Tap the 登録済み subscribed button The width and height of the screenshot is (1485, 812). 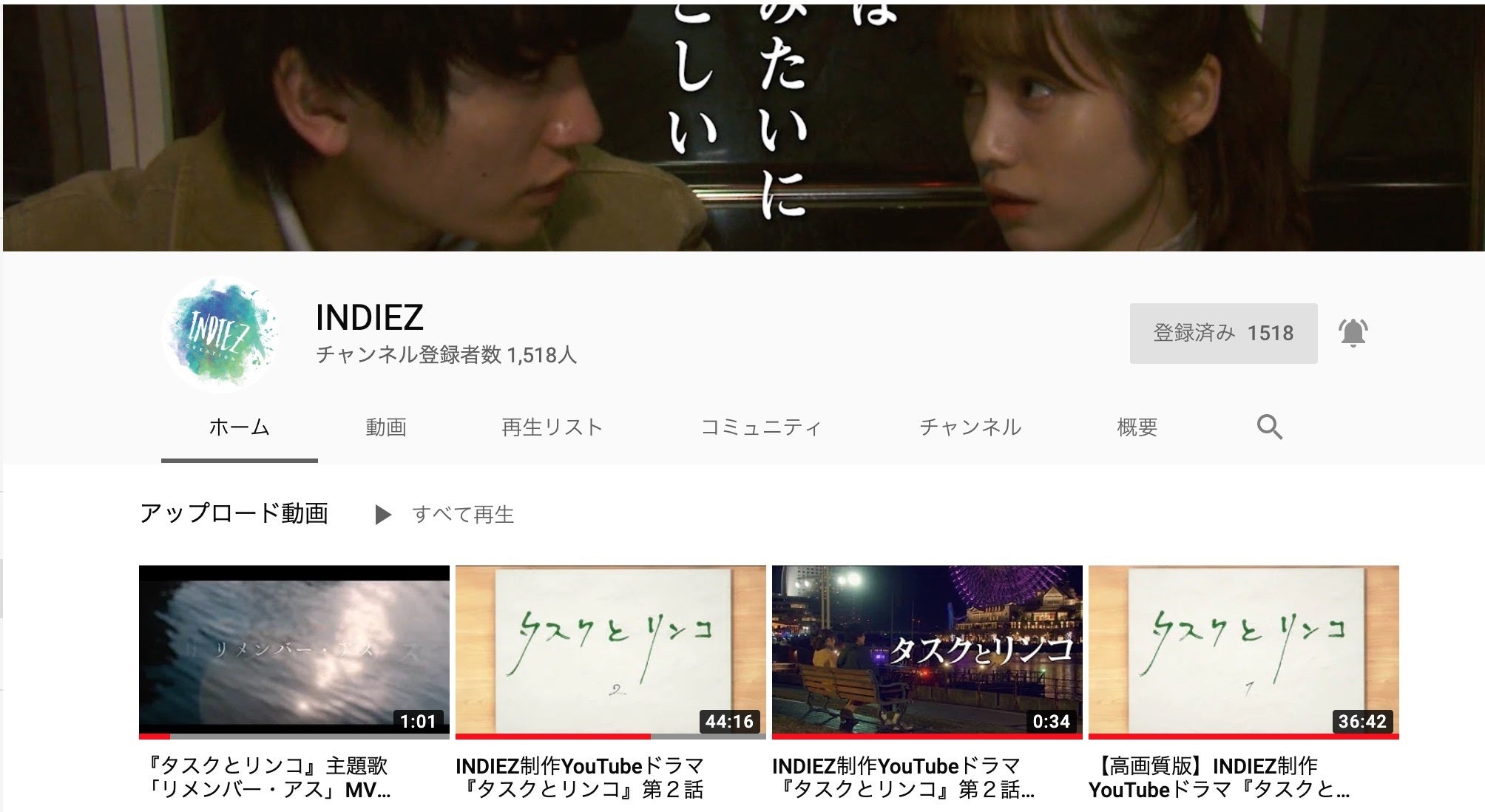click(x=1222, y=333)
